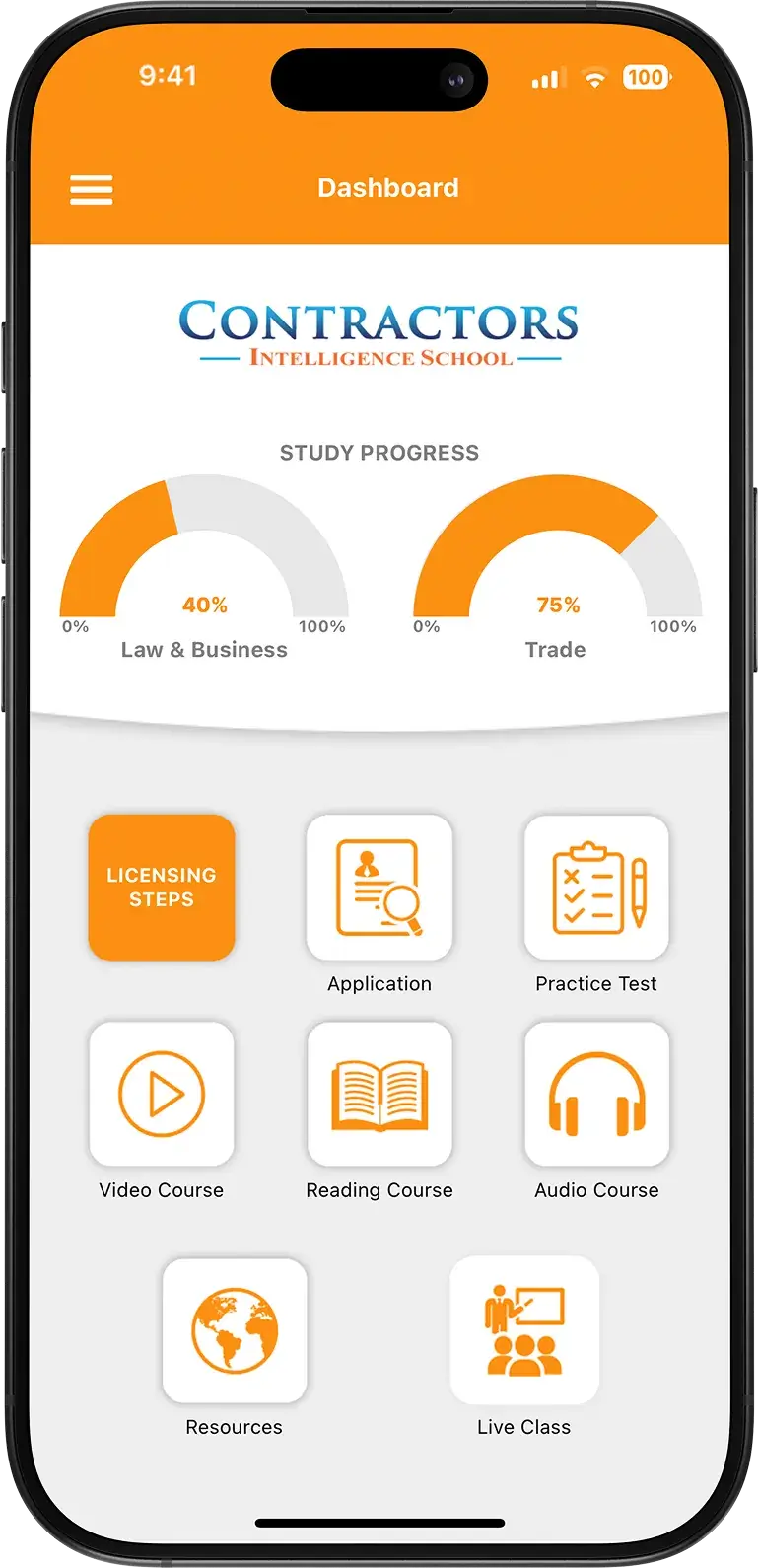Open the Application section
758x1568 pixels.
[379, 888]
